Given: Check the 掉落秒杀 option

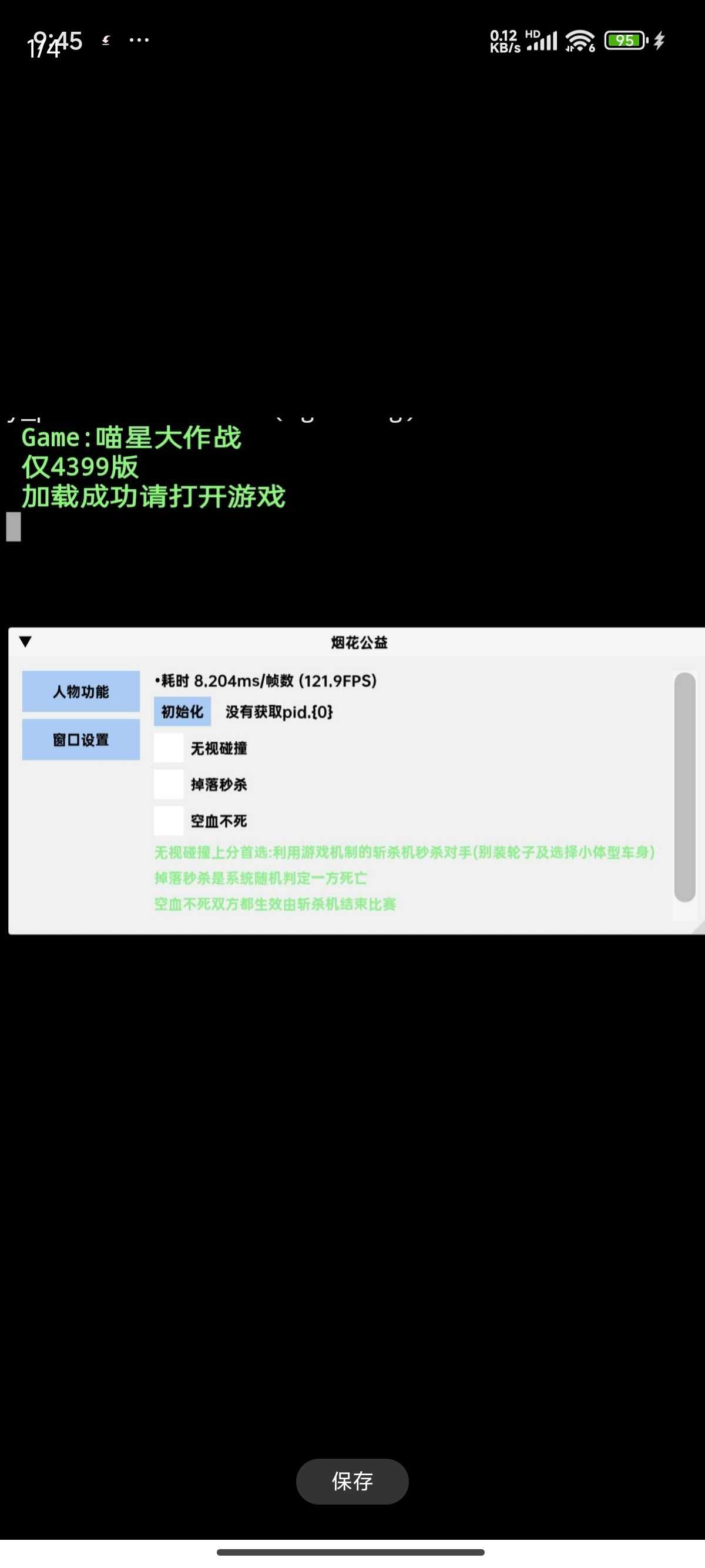Looking at the screenshot, I should (x=169, y=785).
